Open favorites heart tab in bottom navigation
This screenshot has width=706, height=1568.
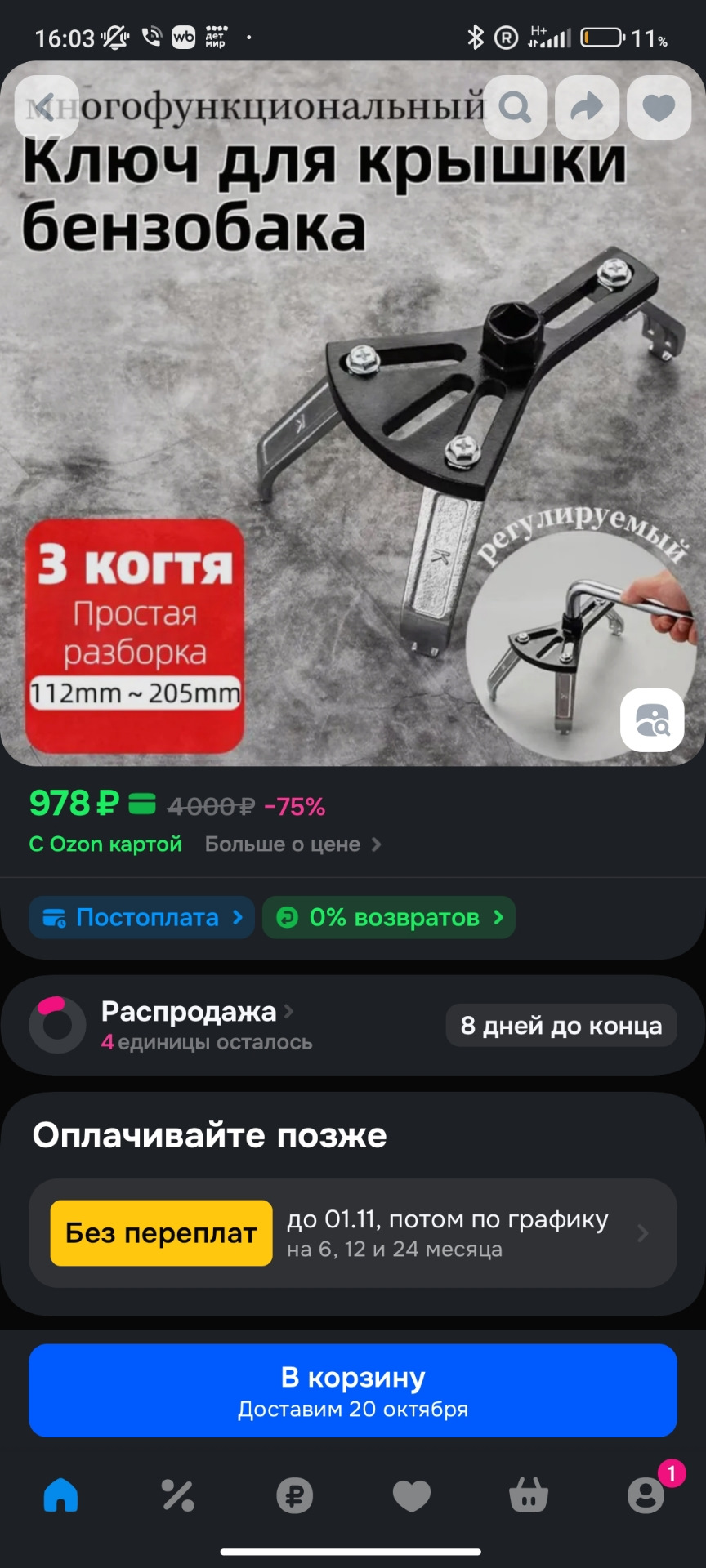(412, 1495)
